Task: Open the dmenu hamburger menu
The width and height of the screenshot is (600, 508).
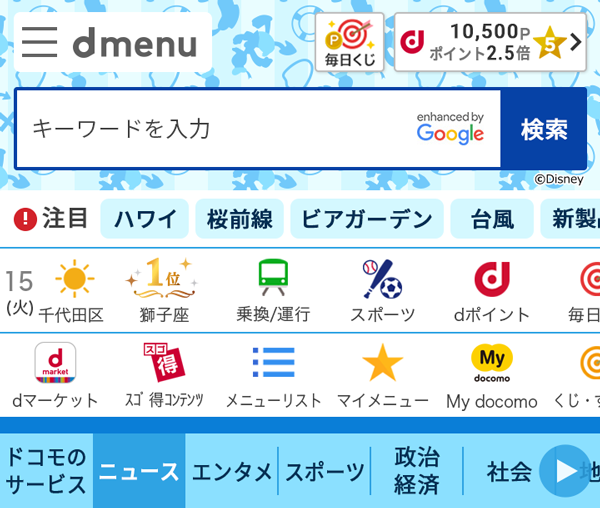Action: [x=40, y=42]
